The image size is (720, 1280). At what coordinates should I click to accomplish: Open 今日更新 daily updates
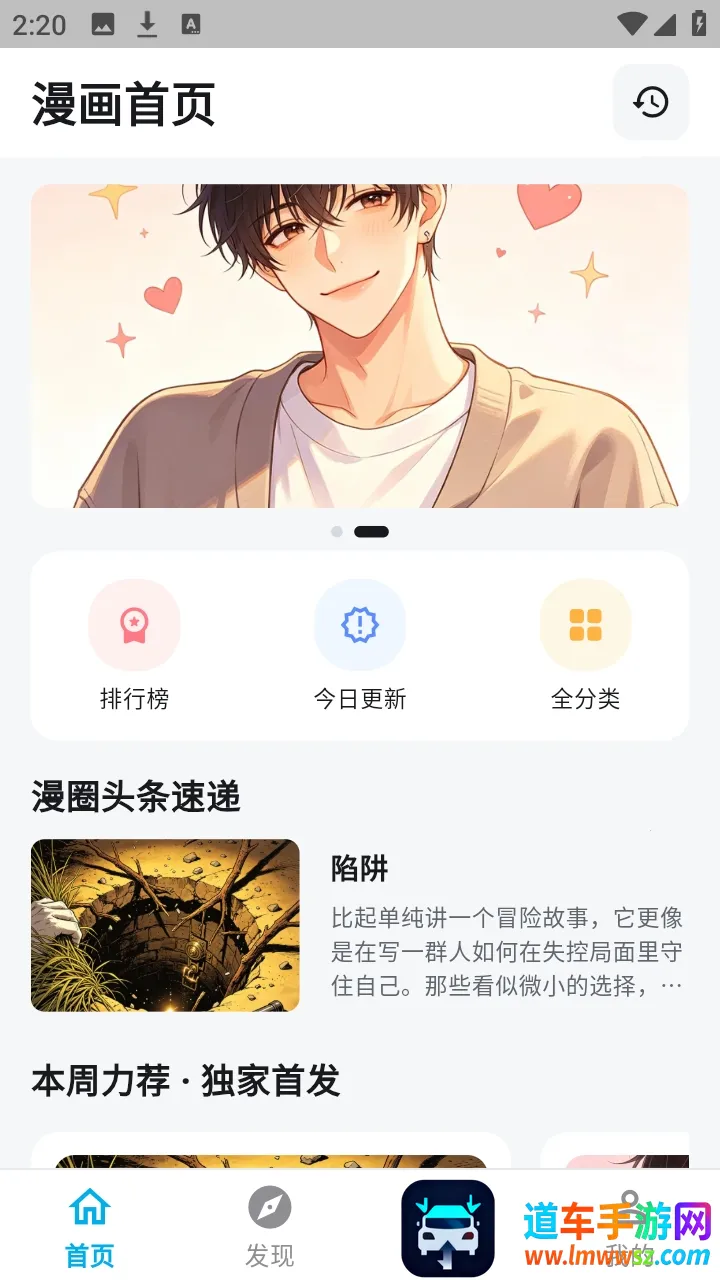[x=360, y=645]
